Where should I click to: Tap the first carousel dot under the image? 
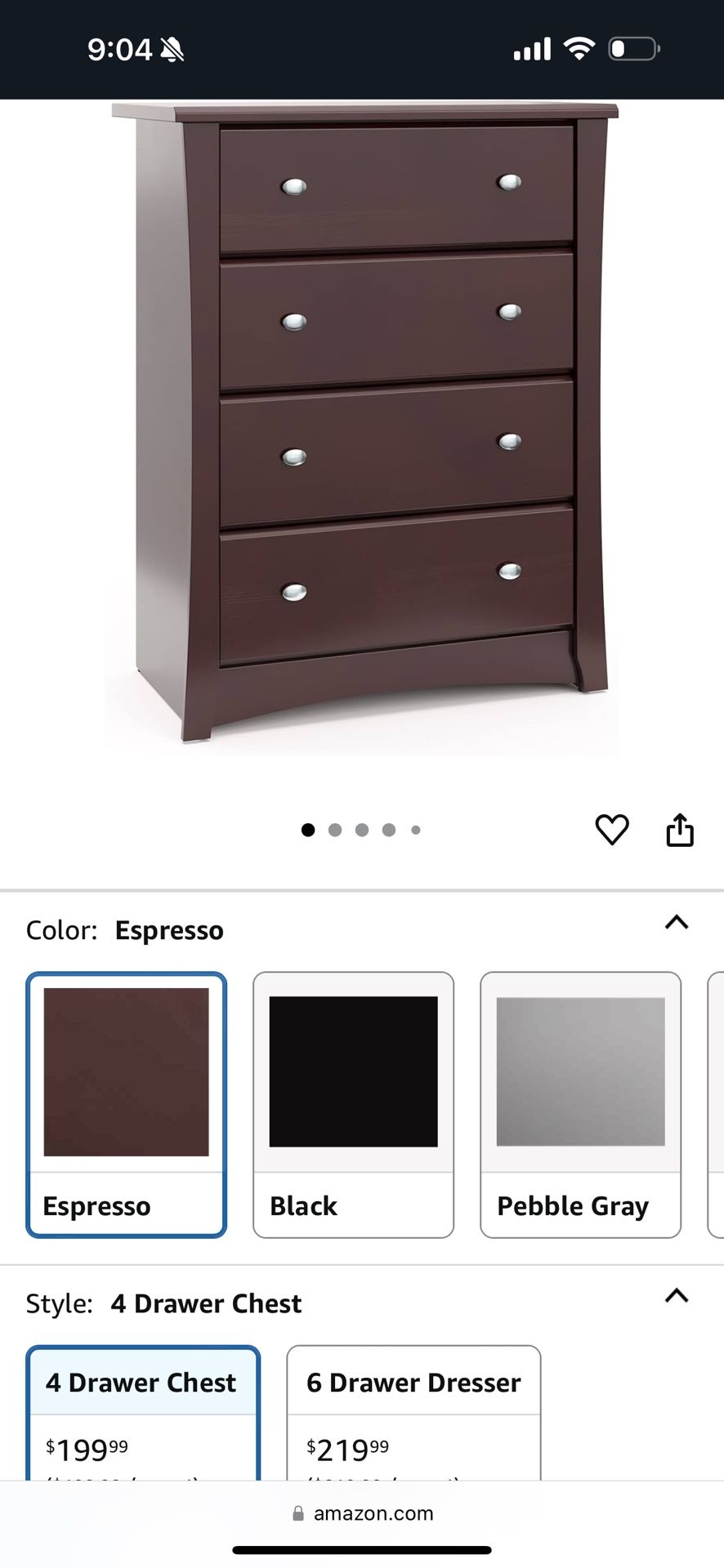pyautogui.click(x=308, y=829)
